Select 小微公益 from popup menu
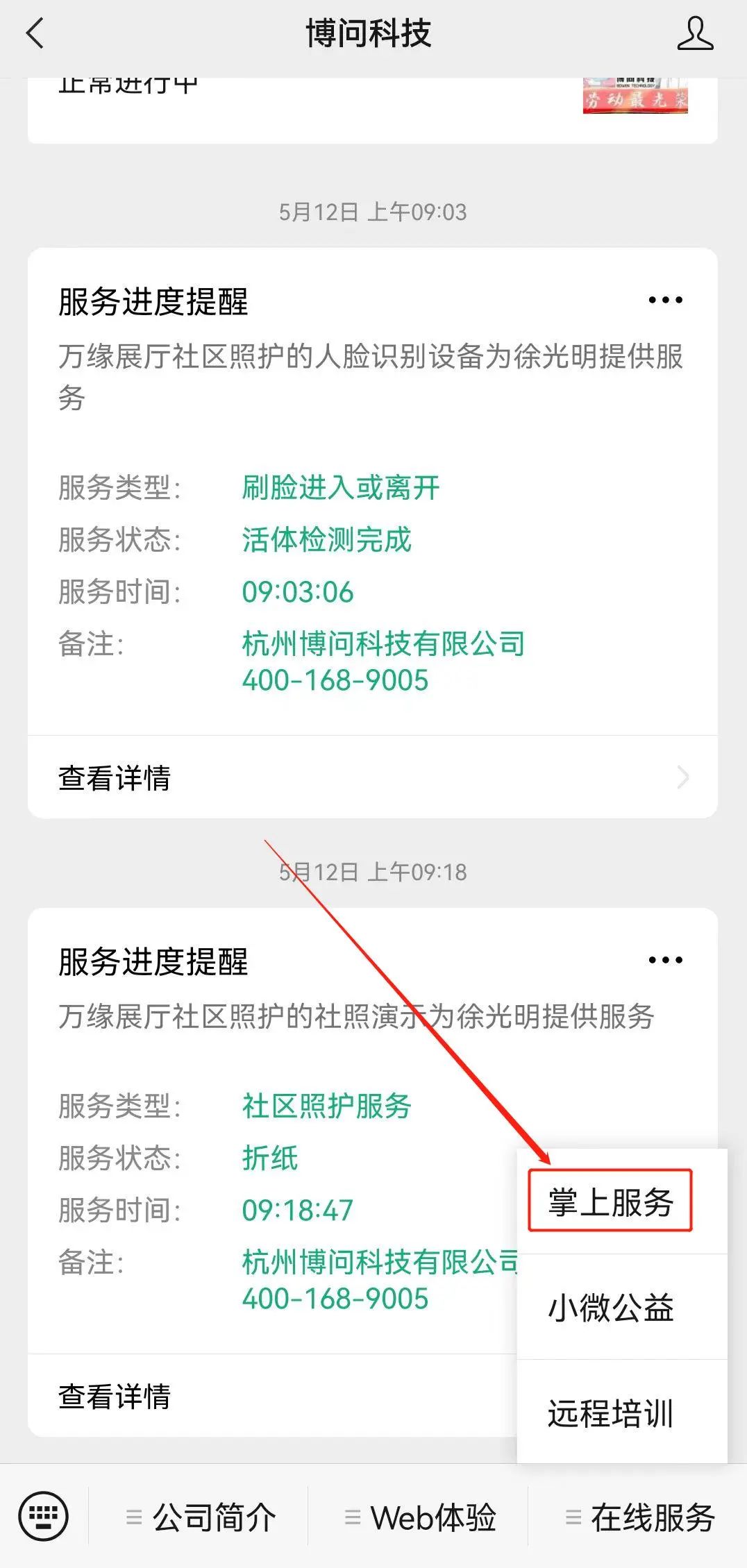Image resolution: width=747 pixels, height=1568 pixels. 610,1308
